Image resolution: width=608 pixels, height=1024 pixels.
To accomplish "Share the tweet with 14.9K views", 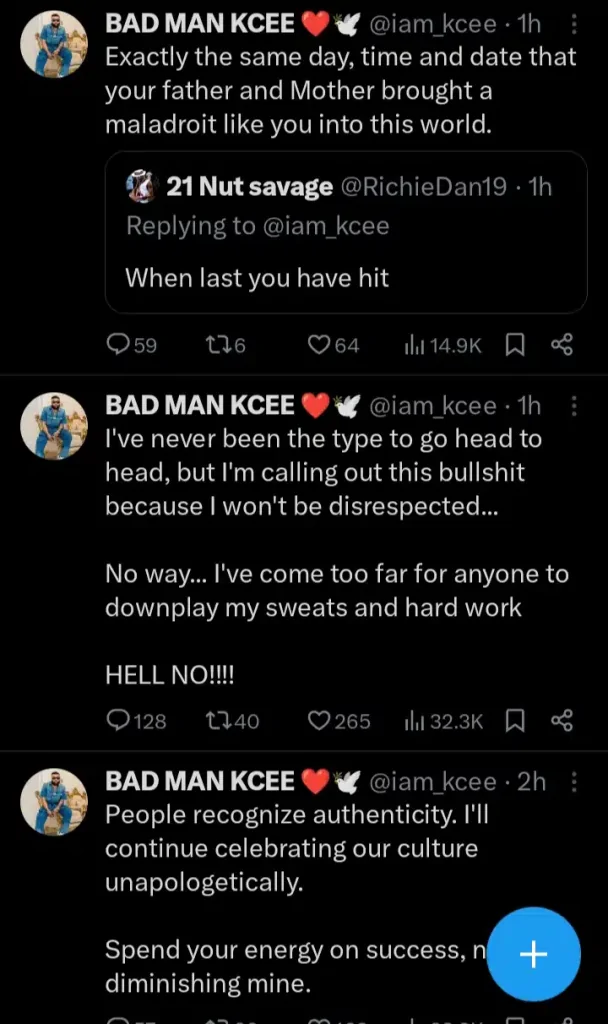I will coord(562,345).
